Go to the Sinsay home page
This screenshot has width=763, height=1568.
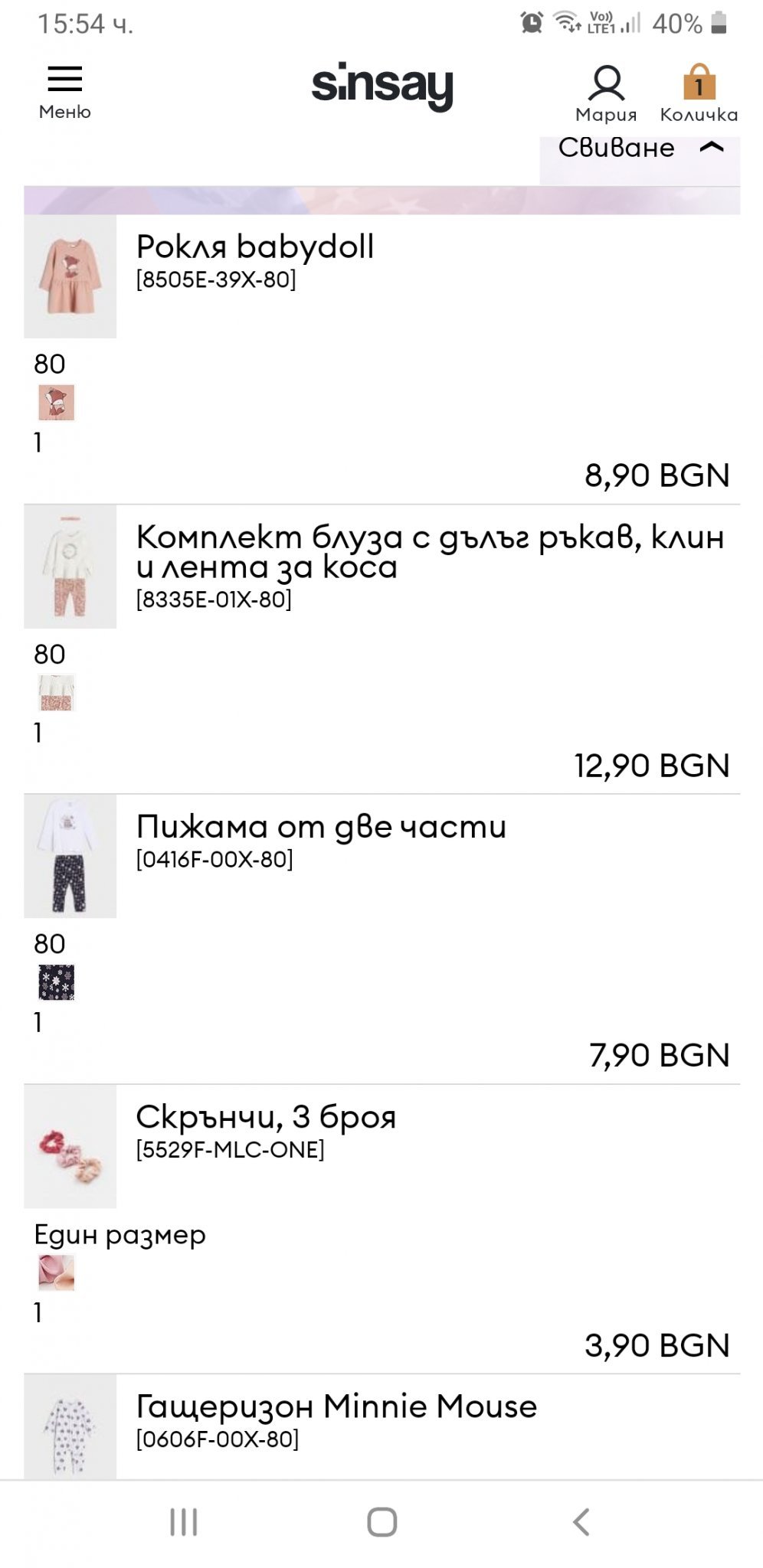[381, 86]
